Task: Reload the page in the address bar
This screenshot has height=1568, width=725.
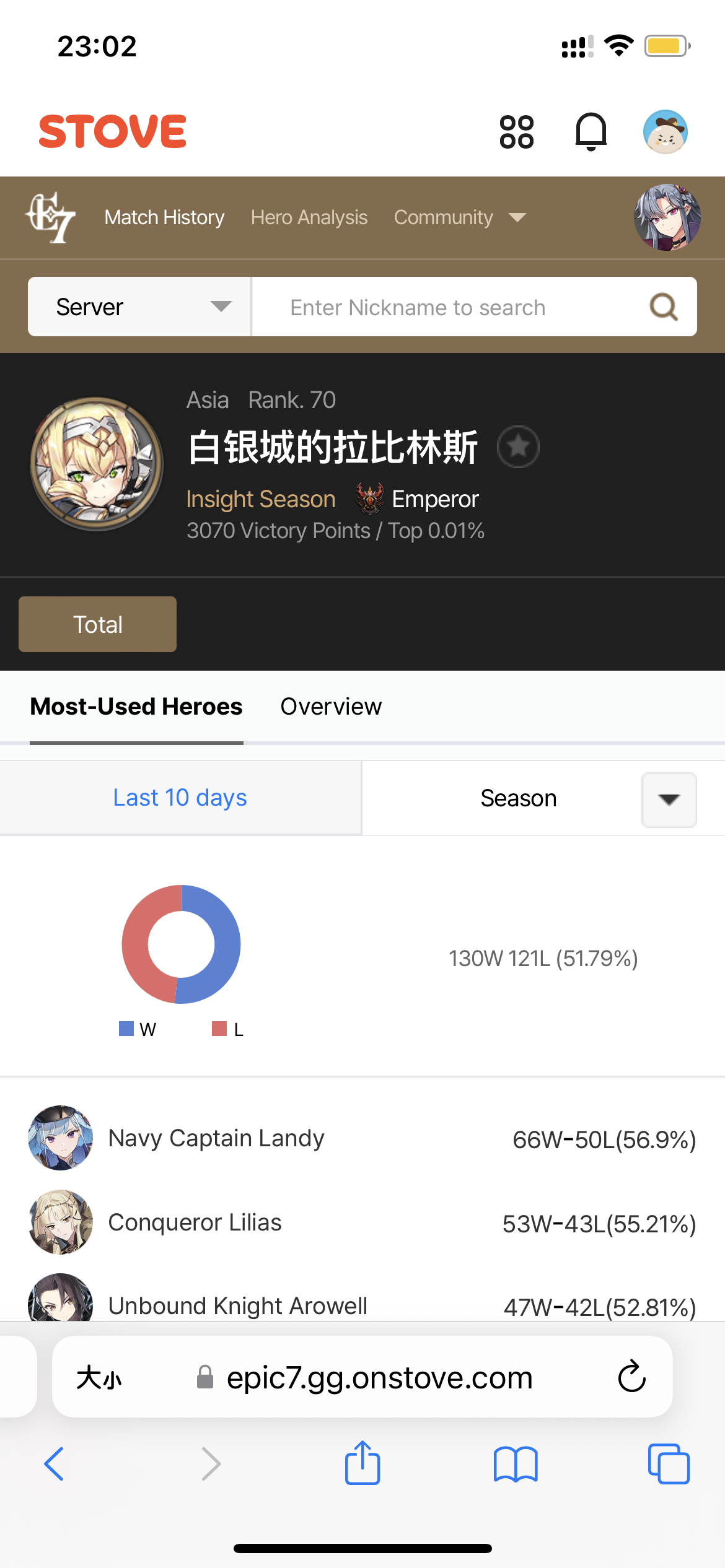Action: [x=632, y=1377]
